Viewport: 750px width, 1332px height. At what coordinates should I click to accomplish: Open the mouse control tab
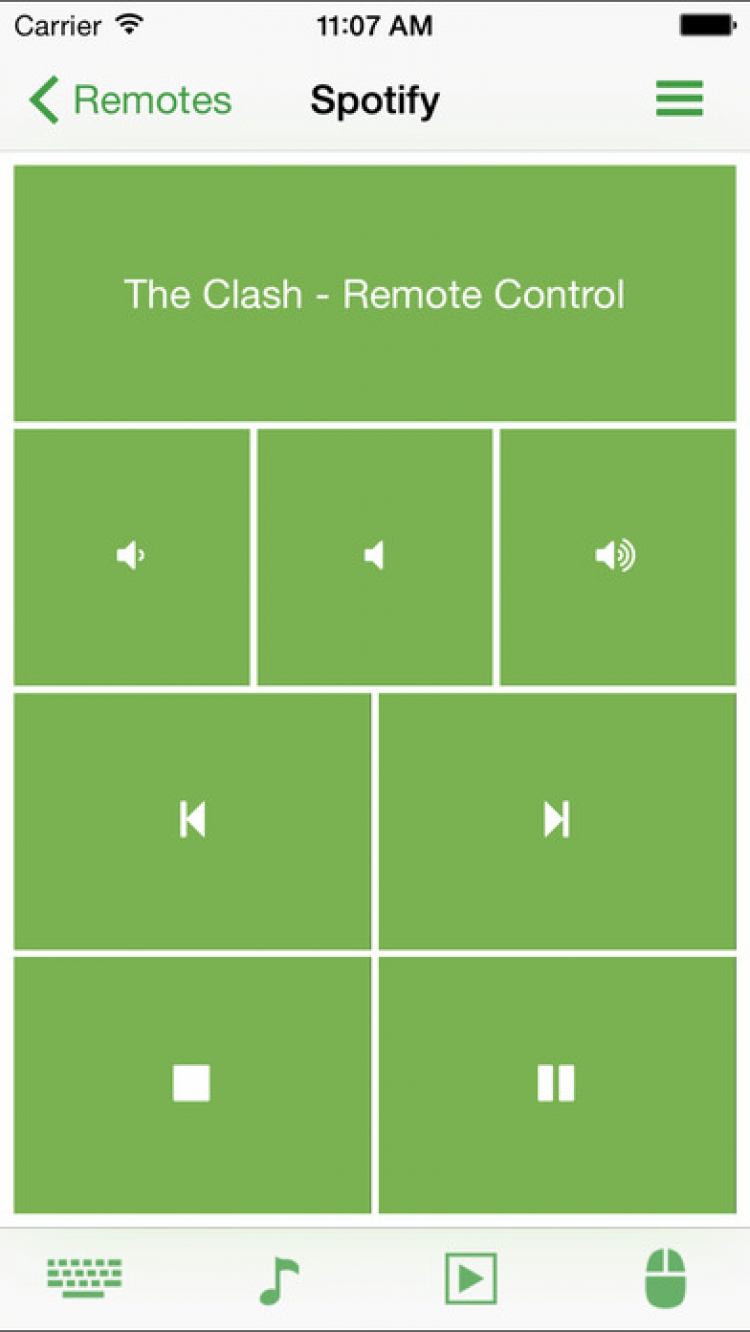(667, 1279)
